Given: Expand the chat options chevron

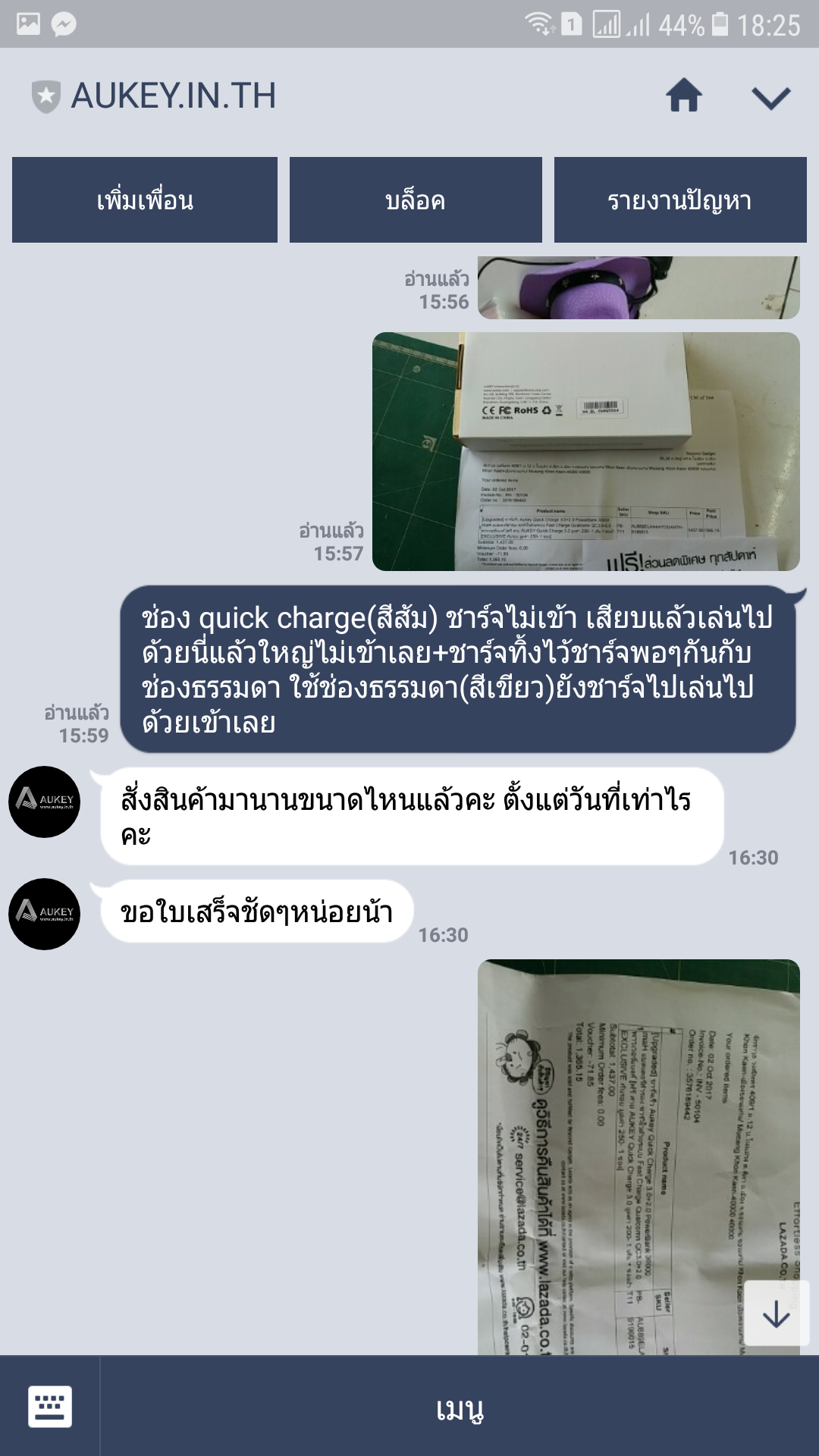Looking at the screenshot, I should pyautogui.click(x=770, y=97).
